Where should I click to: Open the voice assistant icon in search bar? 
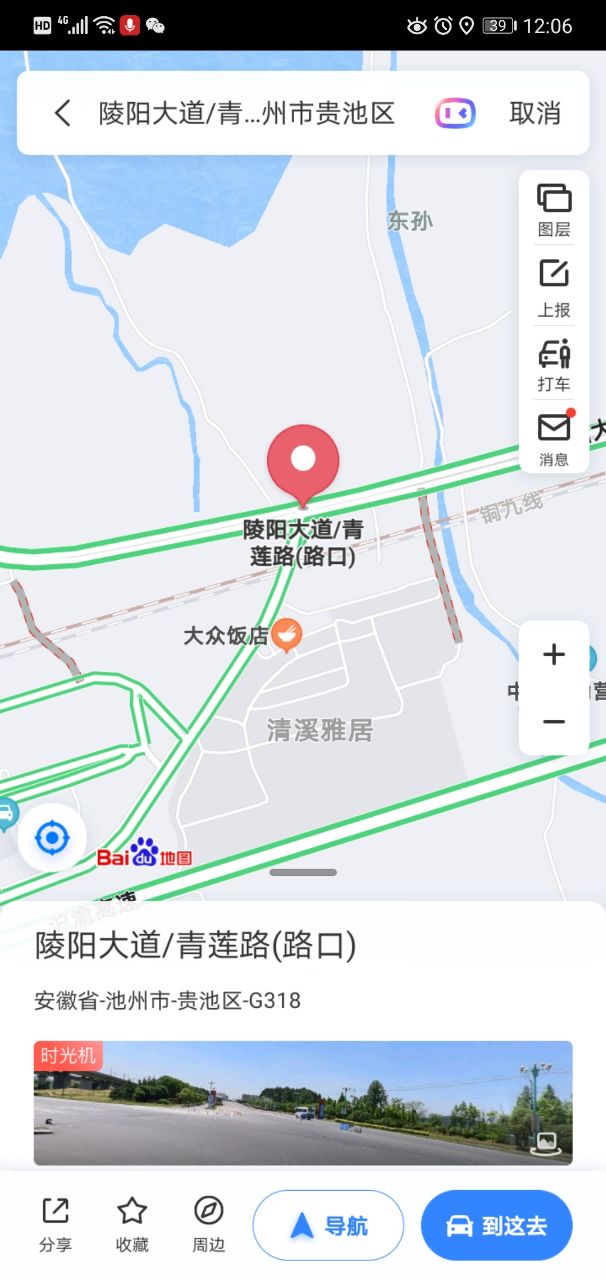pyautogui.click(x=455, y=113)
